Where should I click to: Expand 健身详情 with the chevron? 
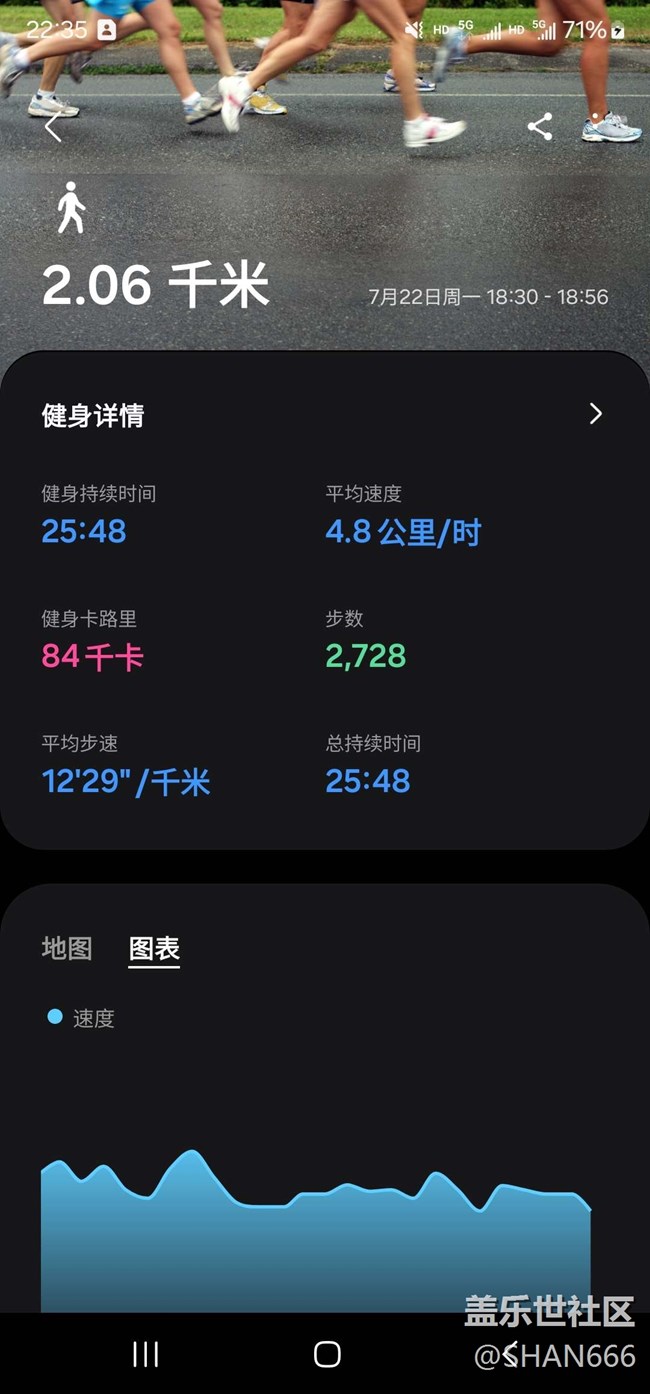(x=596, y=414)
